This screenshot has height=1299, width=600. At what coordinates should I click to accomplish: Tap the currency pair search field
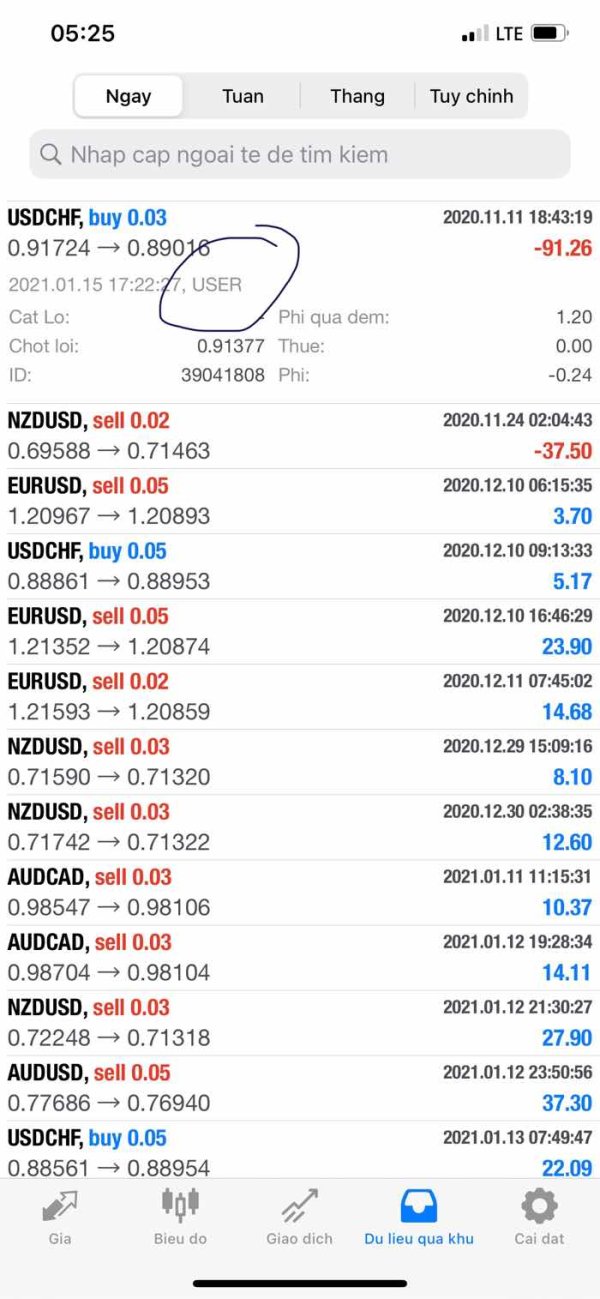(x=300, y=154)
